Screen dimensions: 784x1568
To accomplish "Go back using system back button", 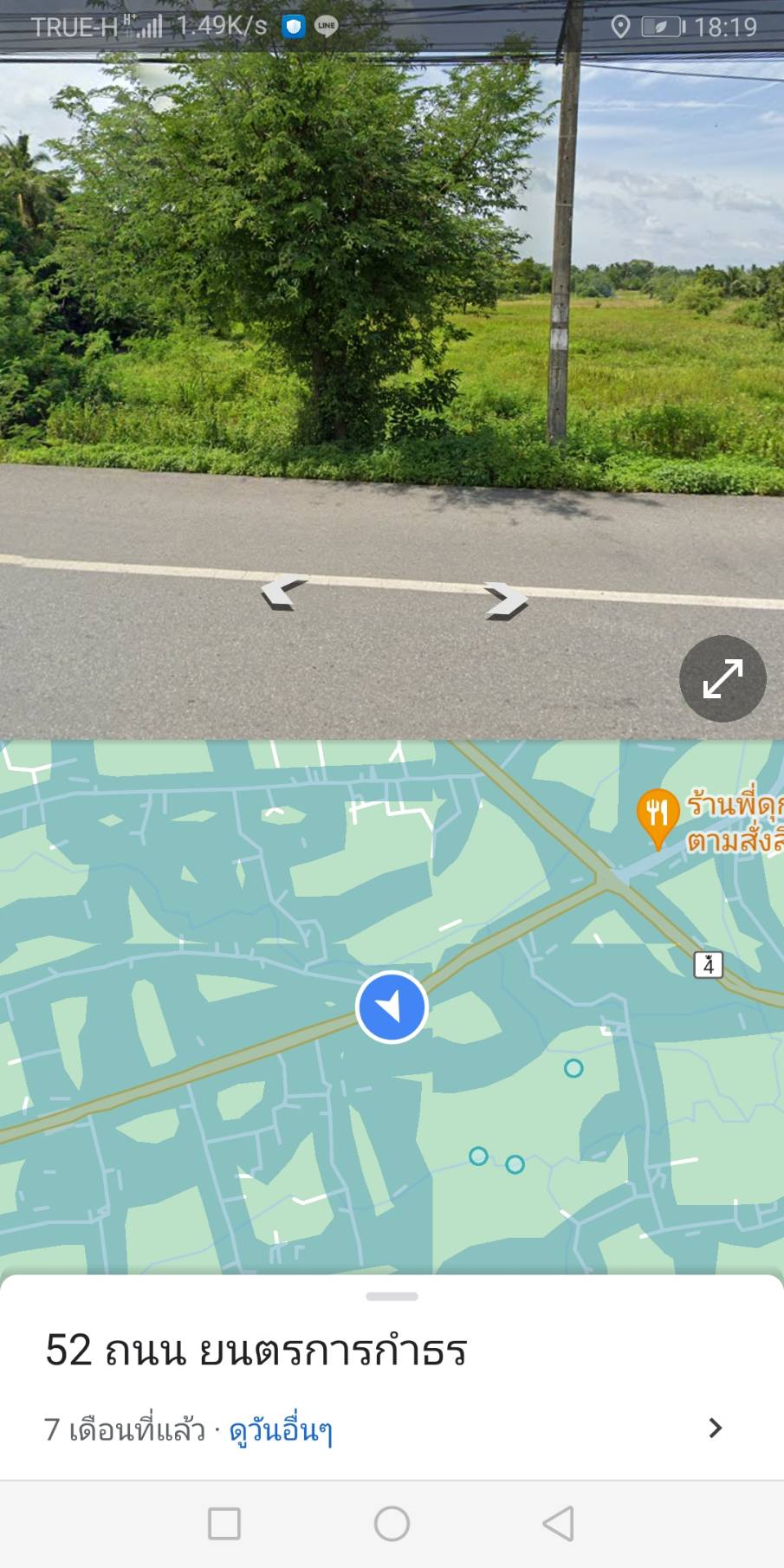I will [559, 1523].
